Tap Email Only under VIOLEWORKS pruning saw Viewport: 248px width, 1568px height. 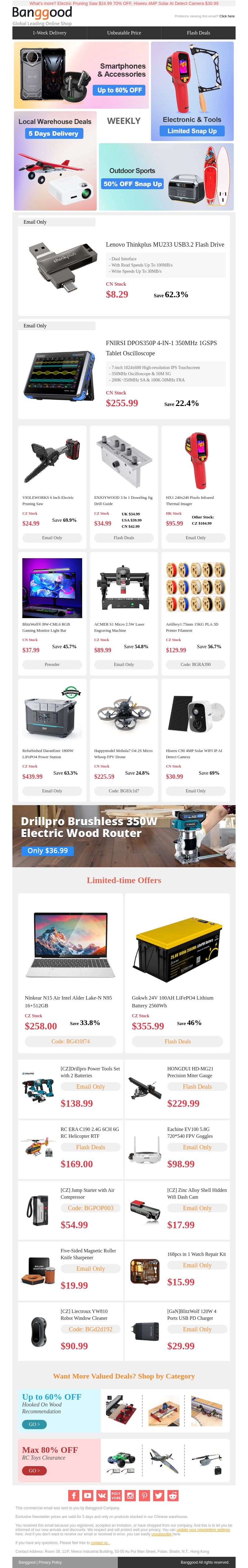(52, 537)
